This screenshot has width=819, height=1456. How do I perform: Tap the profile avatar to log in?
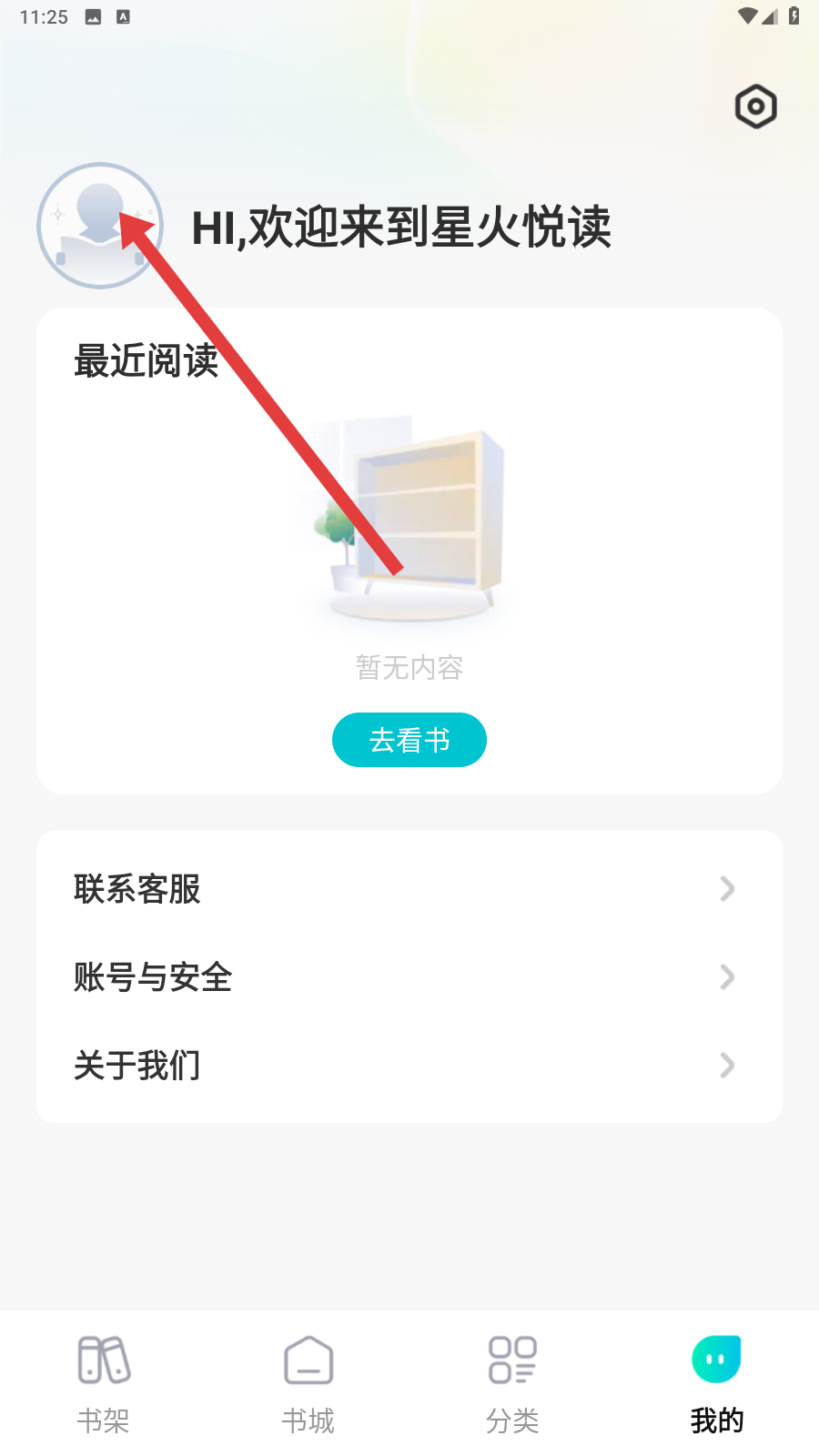pos(100,226)
